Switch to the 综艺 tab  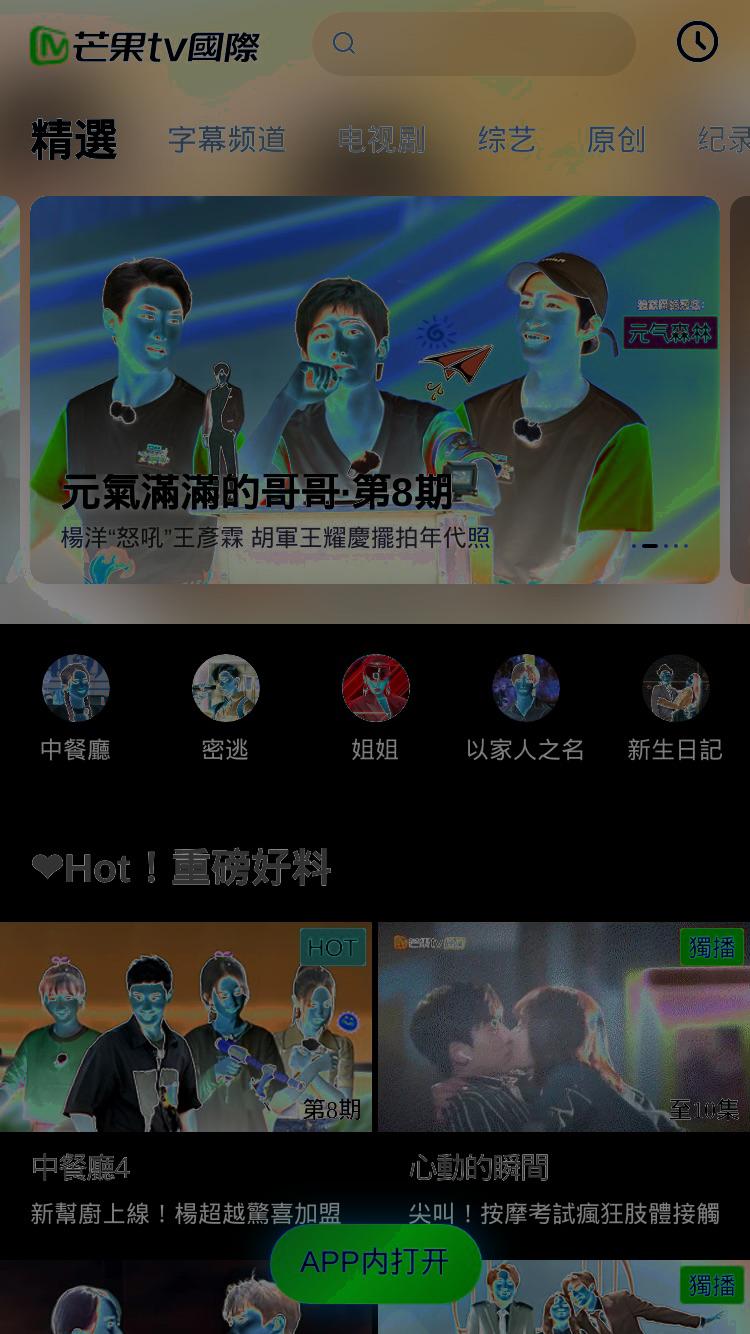tap(507, 139)
